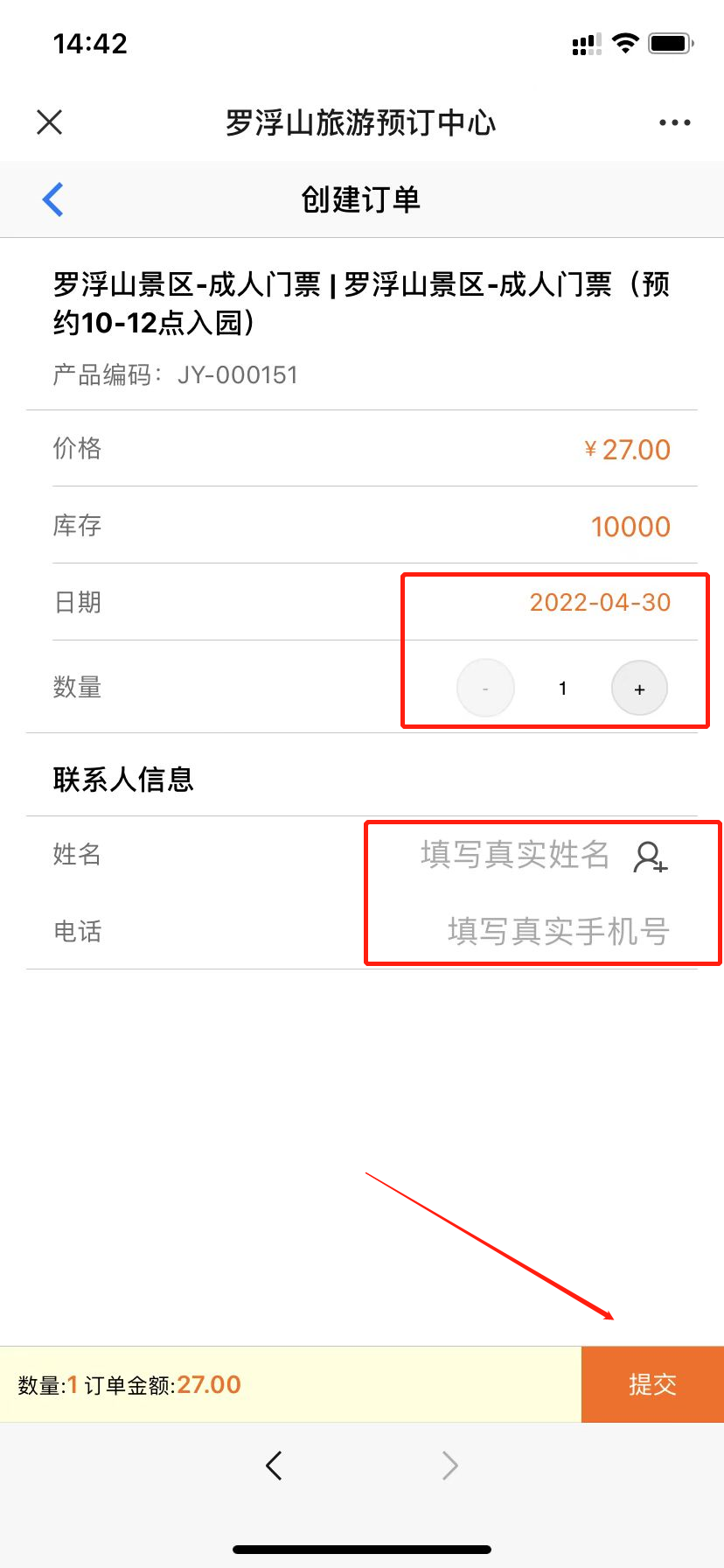
Task: Focus the 填写真实姓名 name field
Action: coord(514,854)
